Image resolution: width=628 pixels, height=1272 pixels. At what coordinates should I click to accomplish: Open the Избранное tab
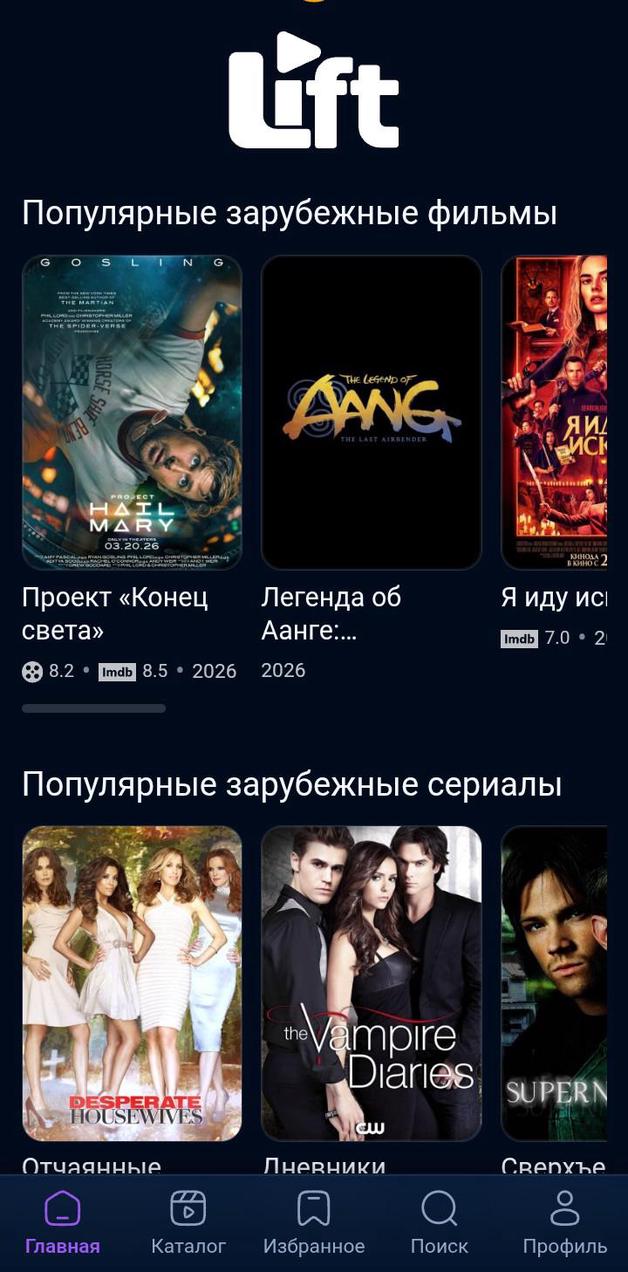tap(314, 1223)
